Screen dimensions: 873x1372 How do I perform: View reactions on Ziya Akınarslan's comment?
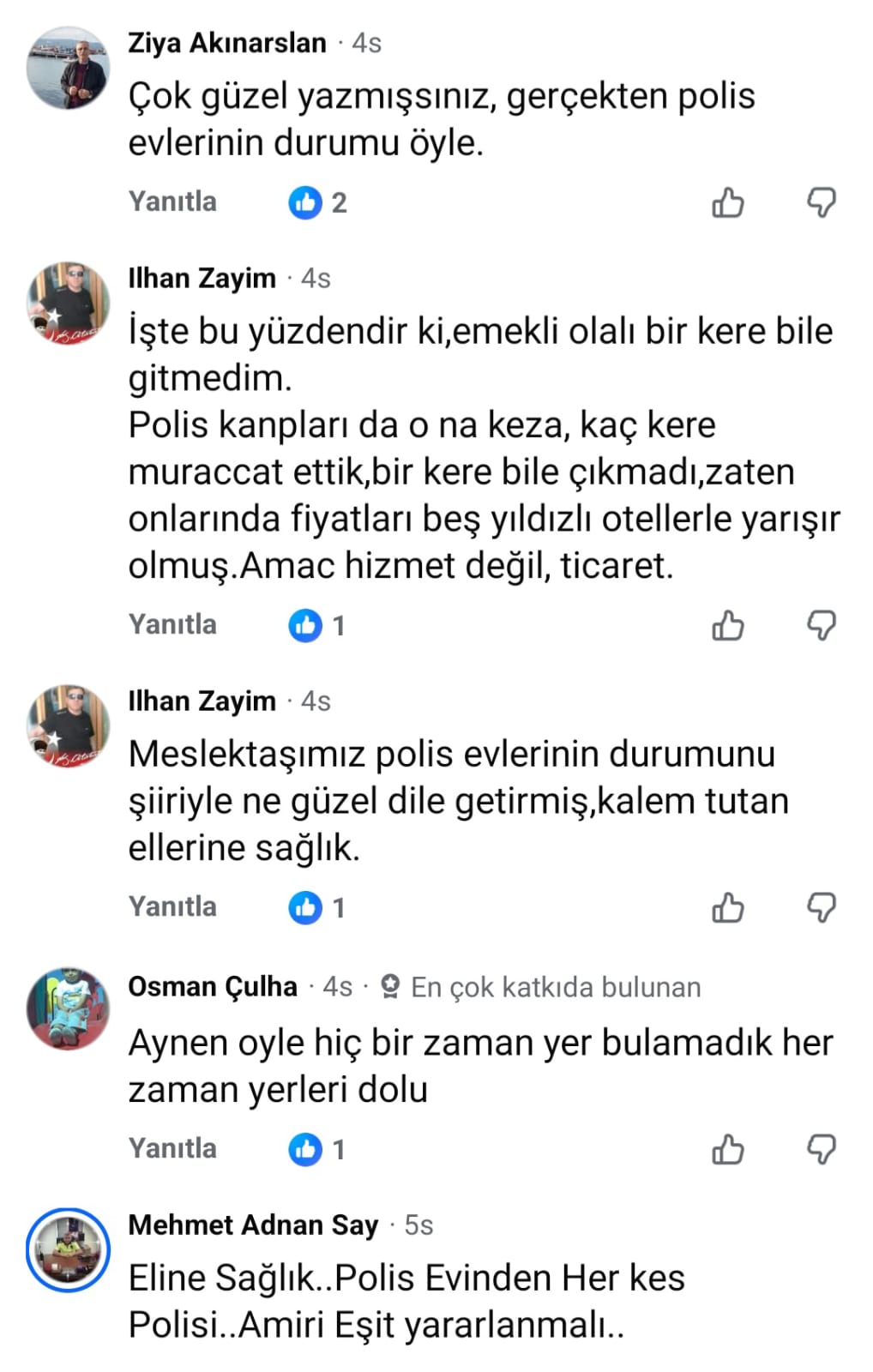pyautogui.click(x=317, y=203)
